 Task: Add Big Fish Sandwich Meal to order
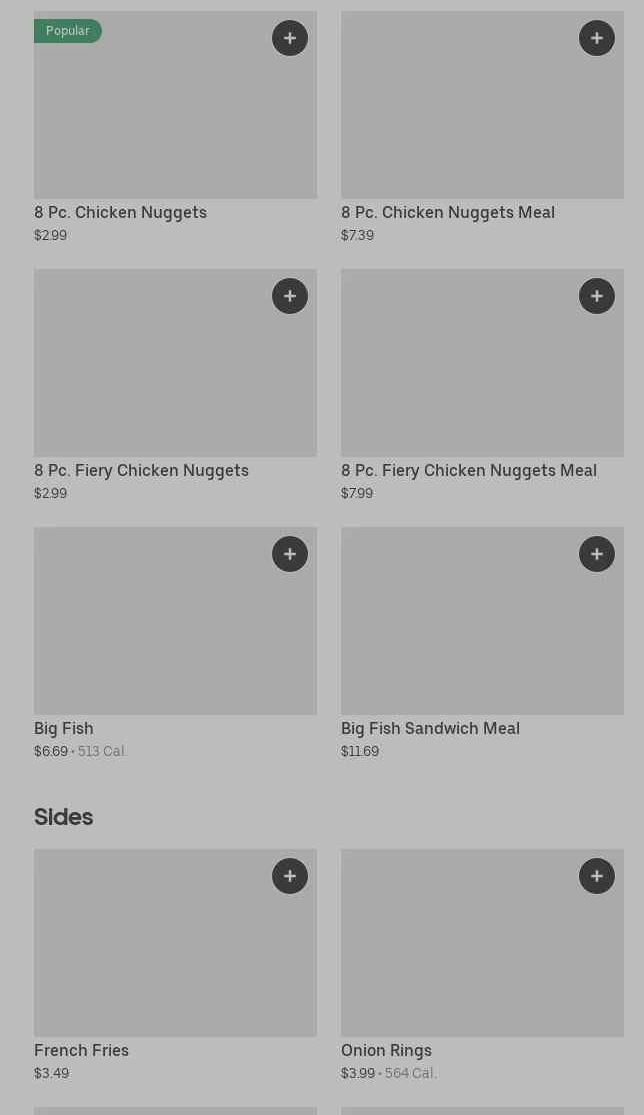[x=597, y=554]
